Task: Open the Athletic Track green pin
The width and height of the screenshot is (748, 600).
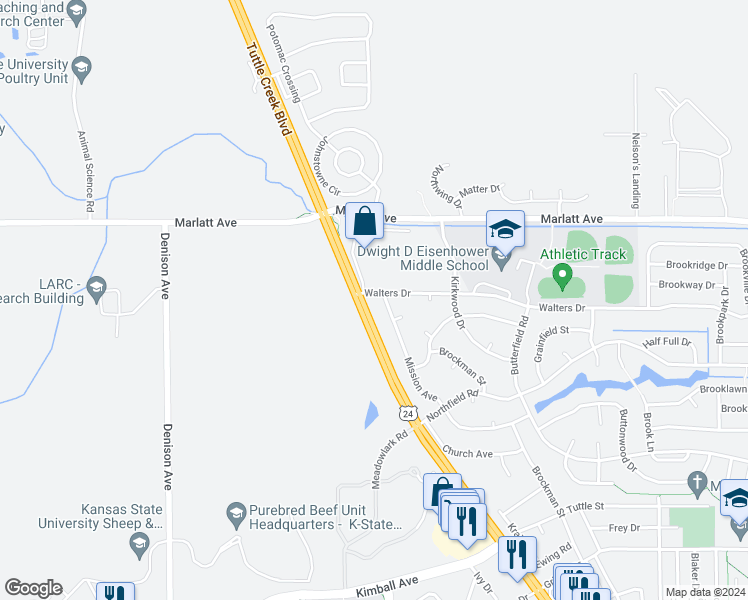Action: tap(561, 274)
